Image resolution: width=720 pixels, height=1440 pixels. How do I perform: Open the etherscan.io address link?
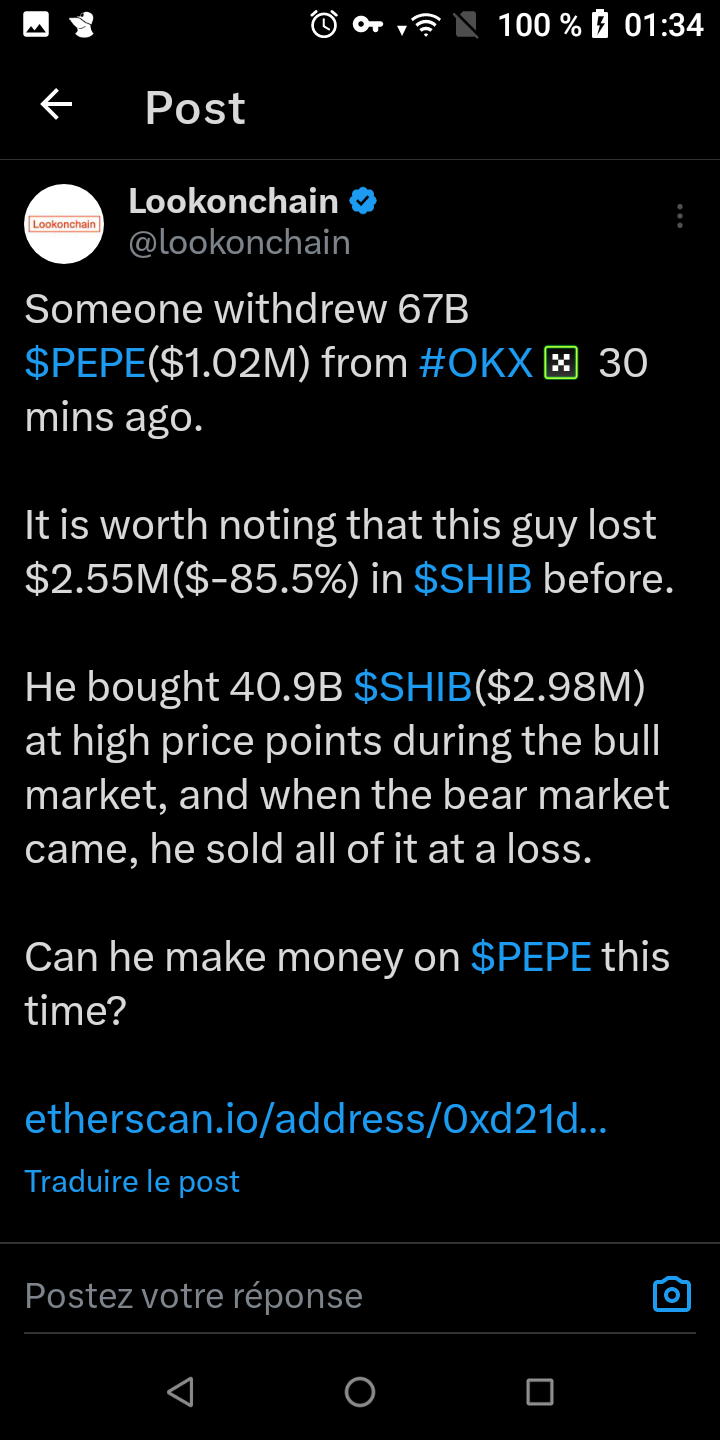point(314,1119)
